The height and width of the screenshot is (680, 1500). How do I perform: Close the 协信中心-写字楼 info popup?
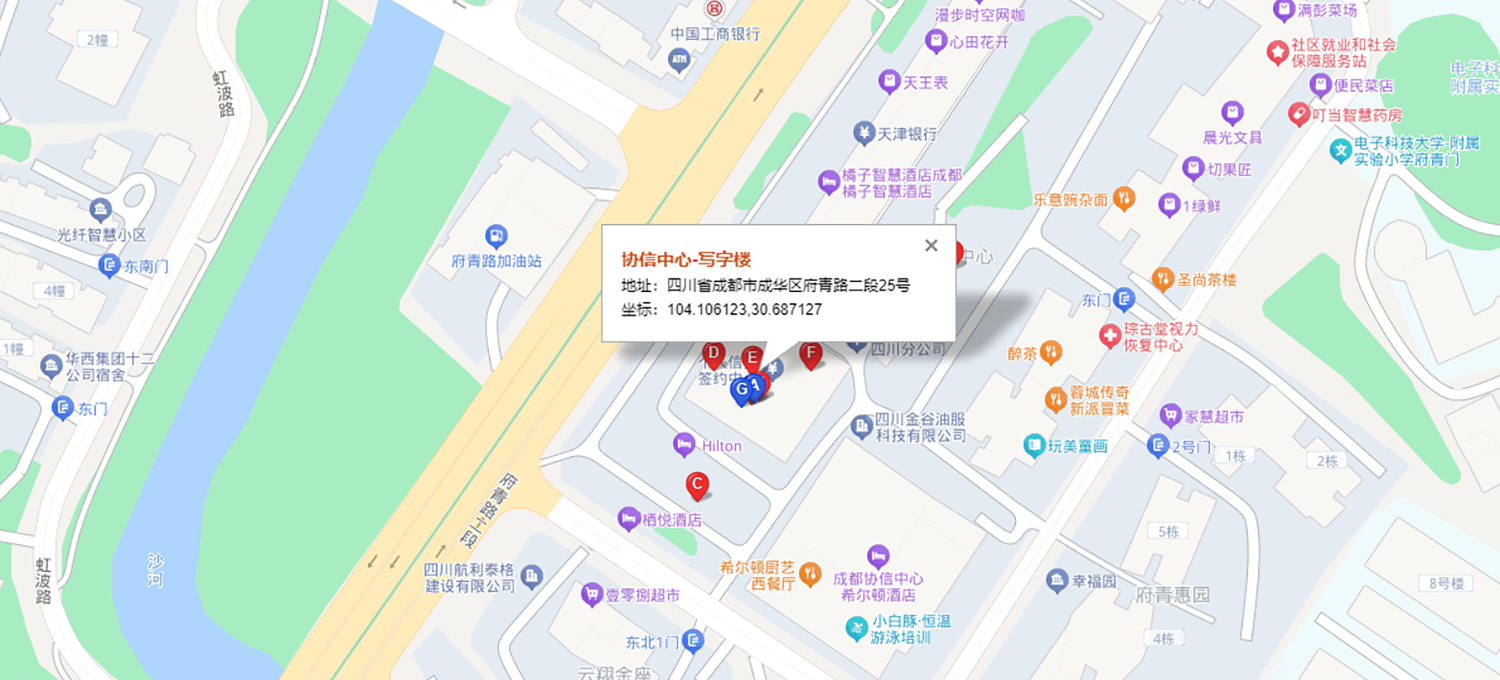pos(931,246)
